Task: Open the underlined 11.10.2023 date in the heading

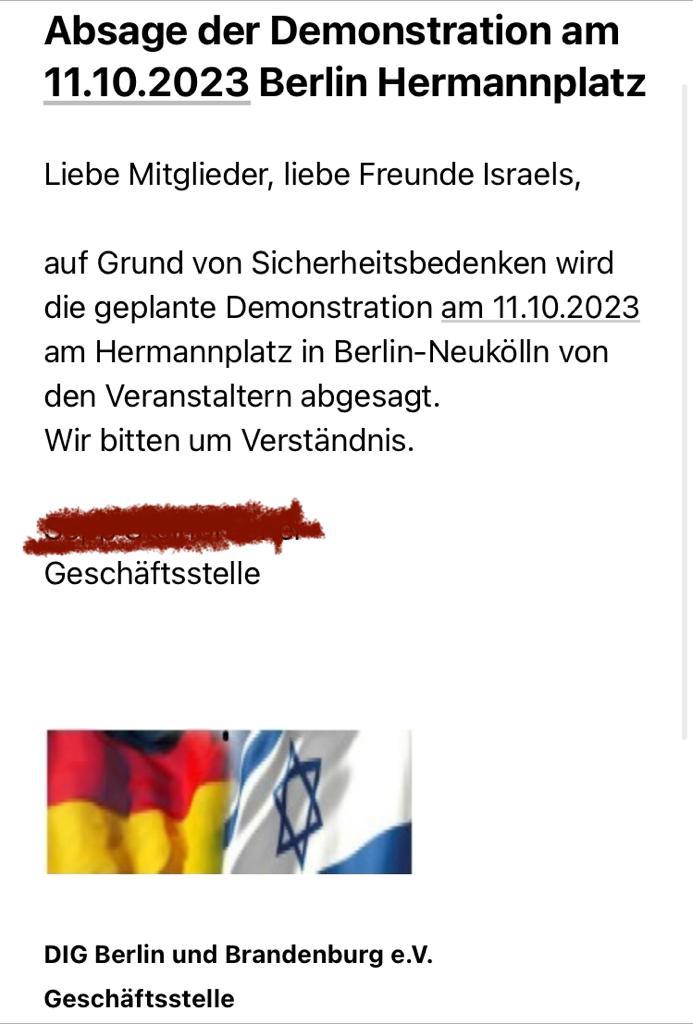Action: [146, 83]
